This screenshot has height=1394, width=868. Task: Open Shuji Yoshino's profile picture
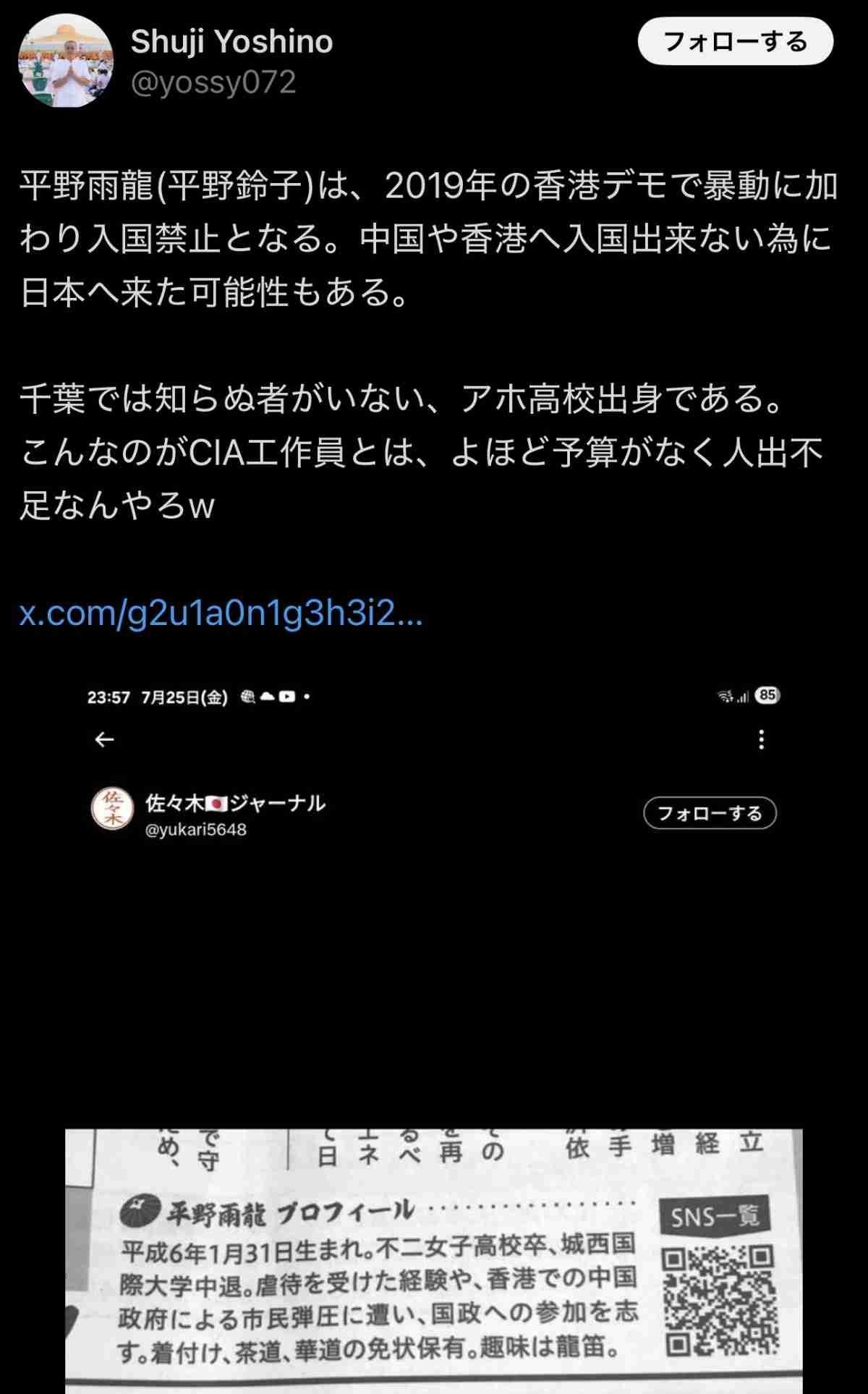pyautogui.click(x=66, y=61)
